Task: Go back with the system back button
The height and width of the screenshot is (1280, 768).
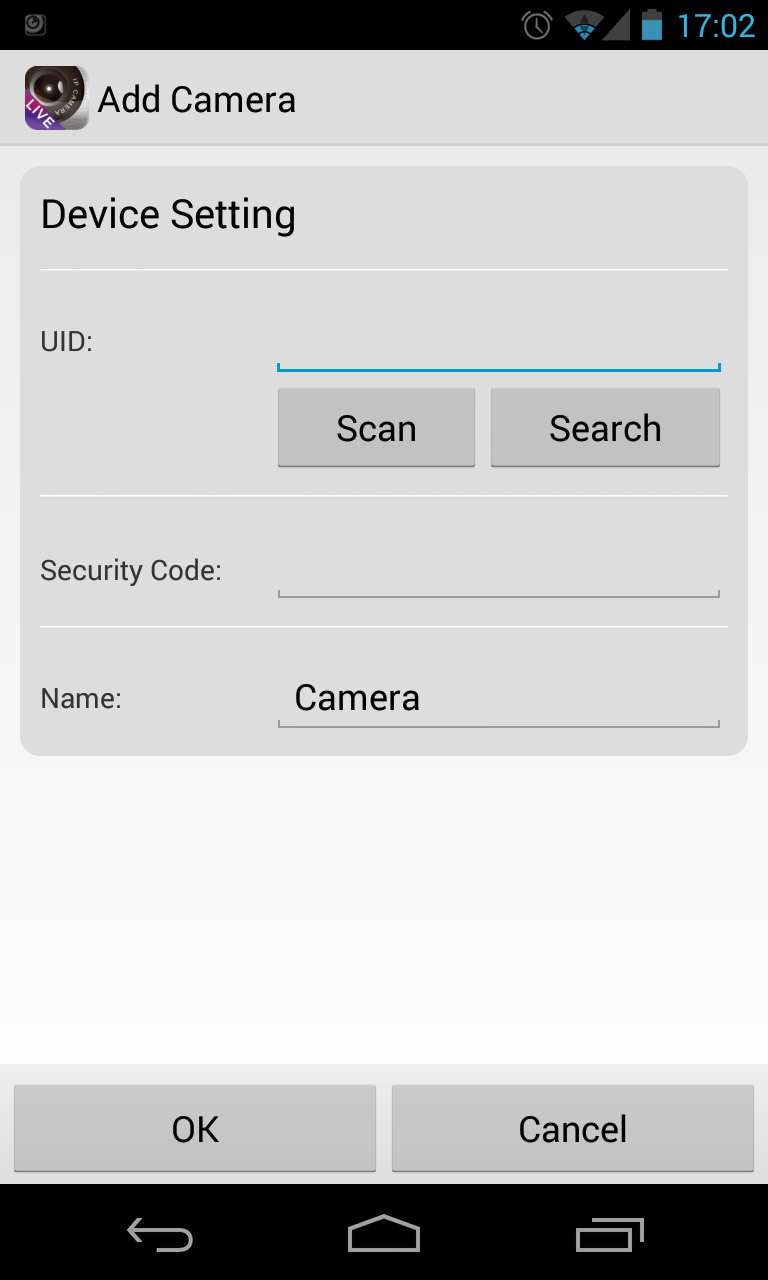Action: (160, 1235)
